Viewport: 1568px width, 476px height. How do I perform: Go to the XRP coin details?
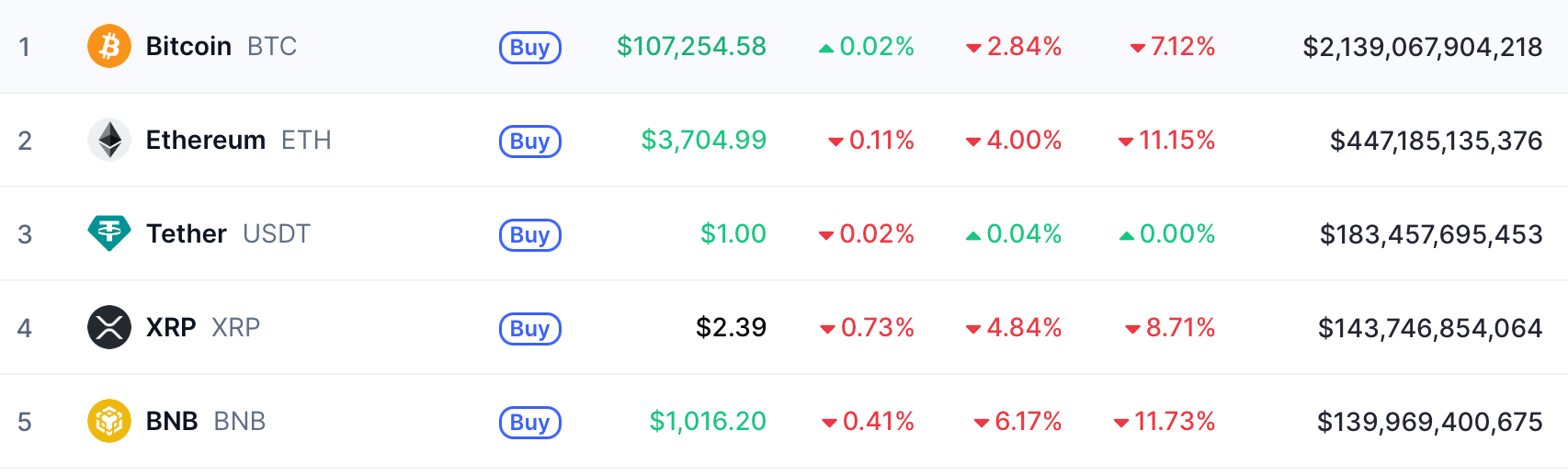tap(171, 328)
